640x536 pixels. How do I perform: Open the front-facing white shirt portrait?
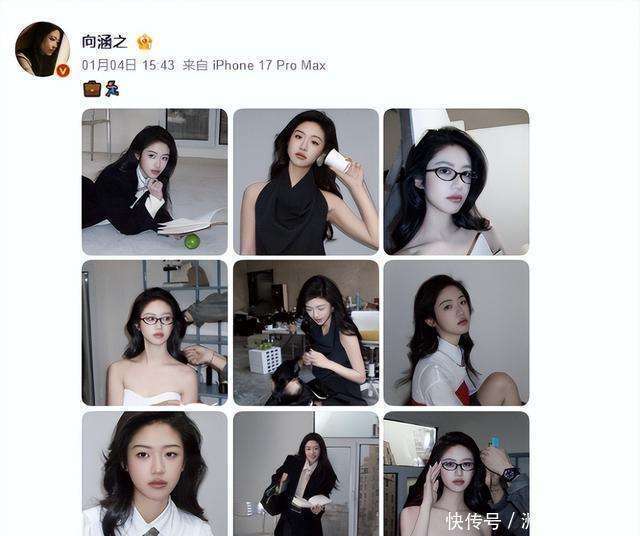click(x=154, y=473)
